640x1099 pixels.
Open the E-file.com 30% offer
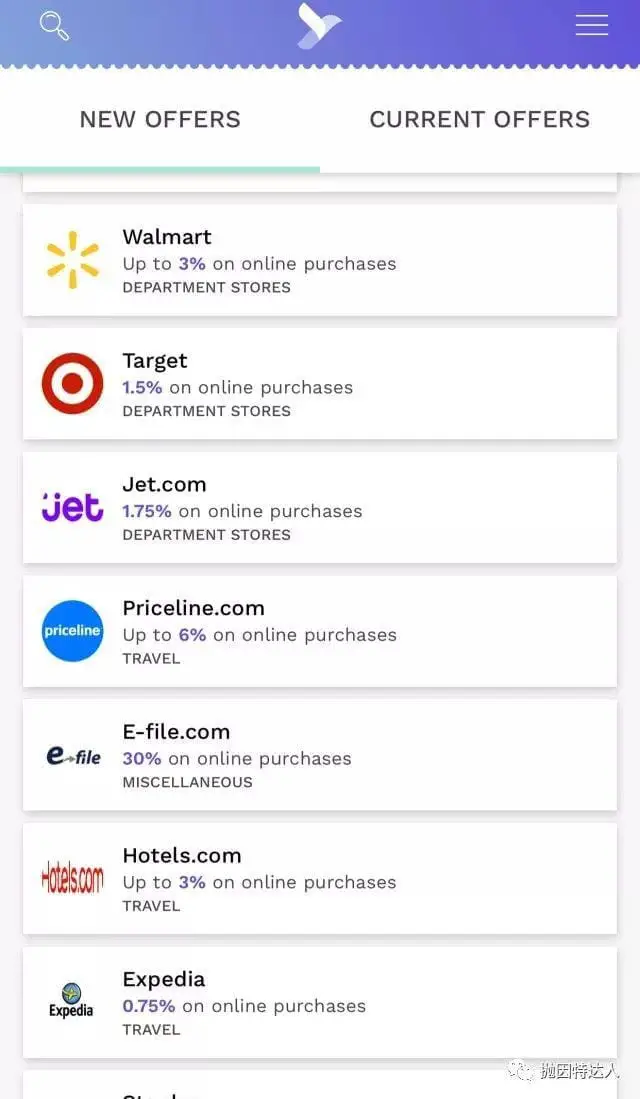[320, 755]
